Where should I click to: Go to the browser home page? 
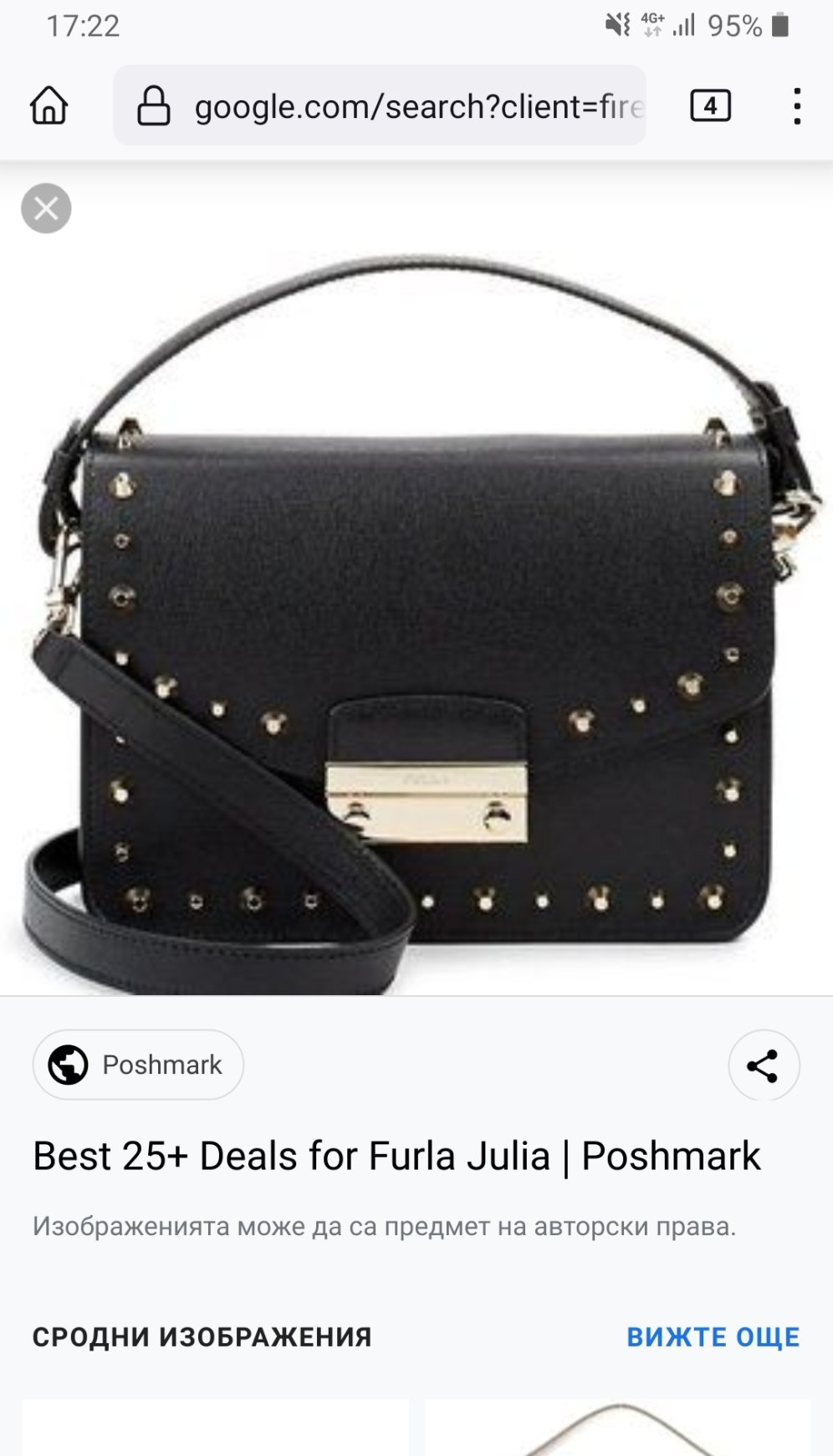49,106
